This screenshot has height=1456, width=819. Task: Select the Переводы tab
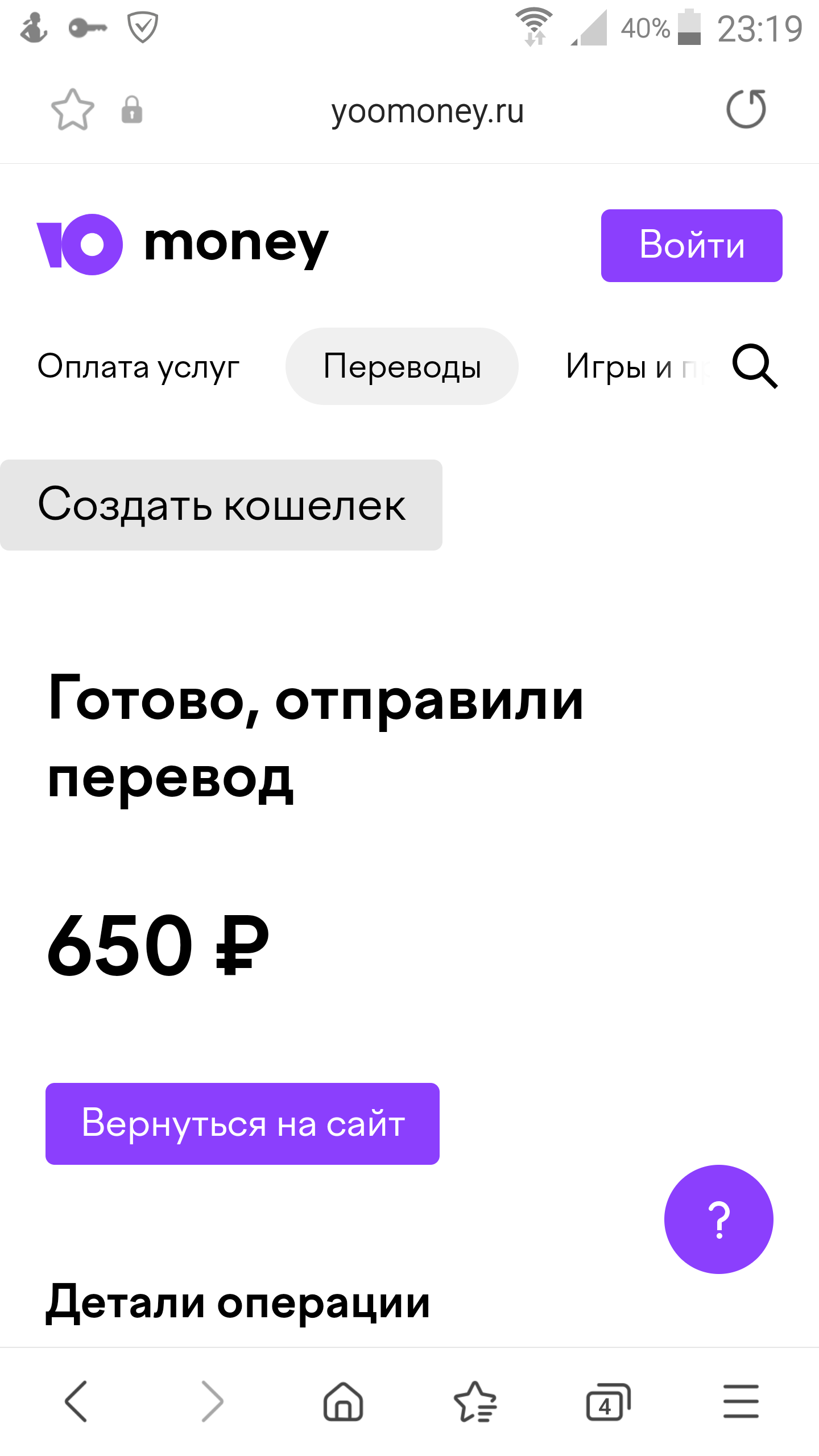402,366
